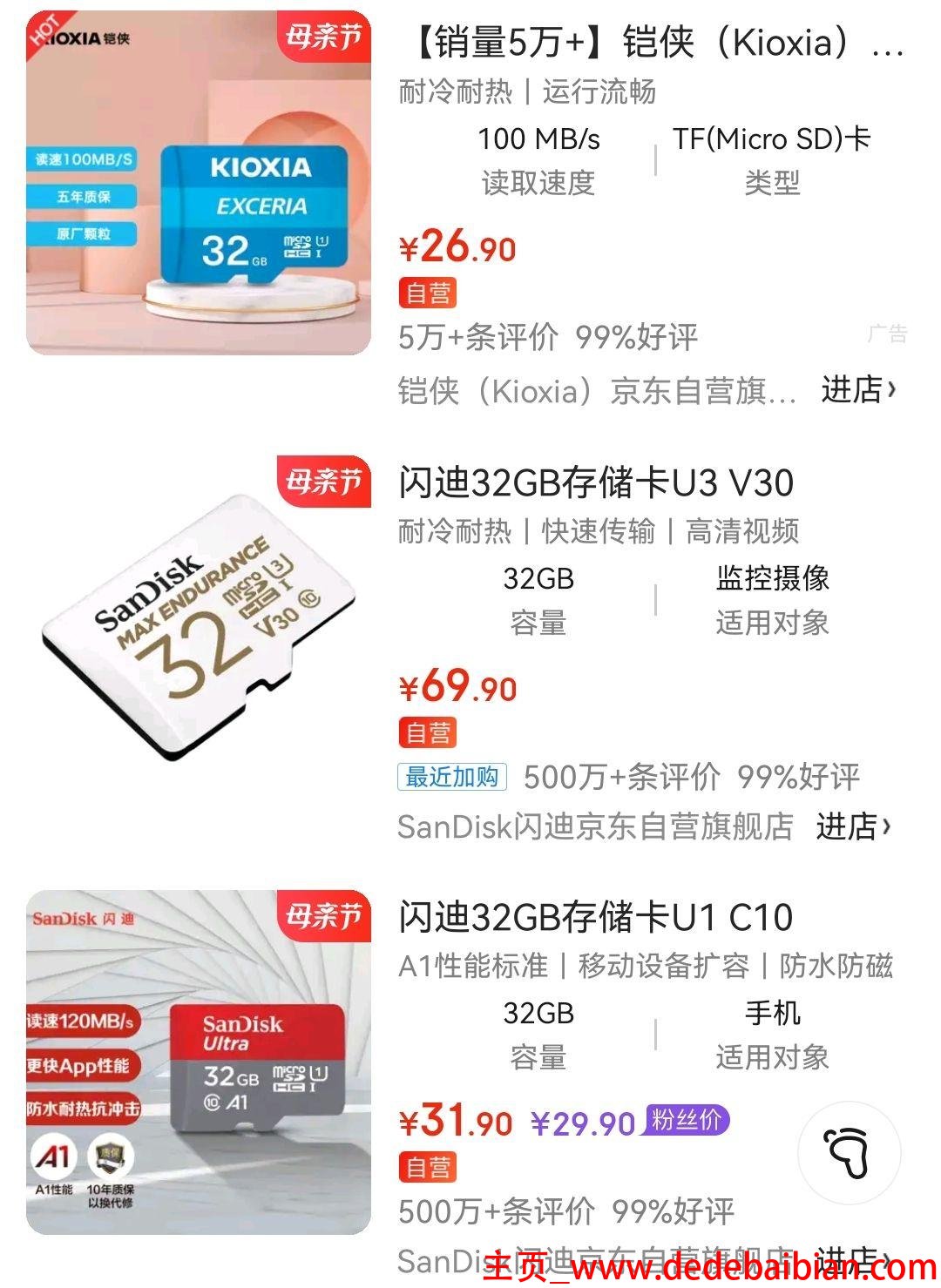Enter SanDisk store for U3 V30 card
The image size is (941, 1288).
tap(852, 826)
